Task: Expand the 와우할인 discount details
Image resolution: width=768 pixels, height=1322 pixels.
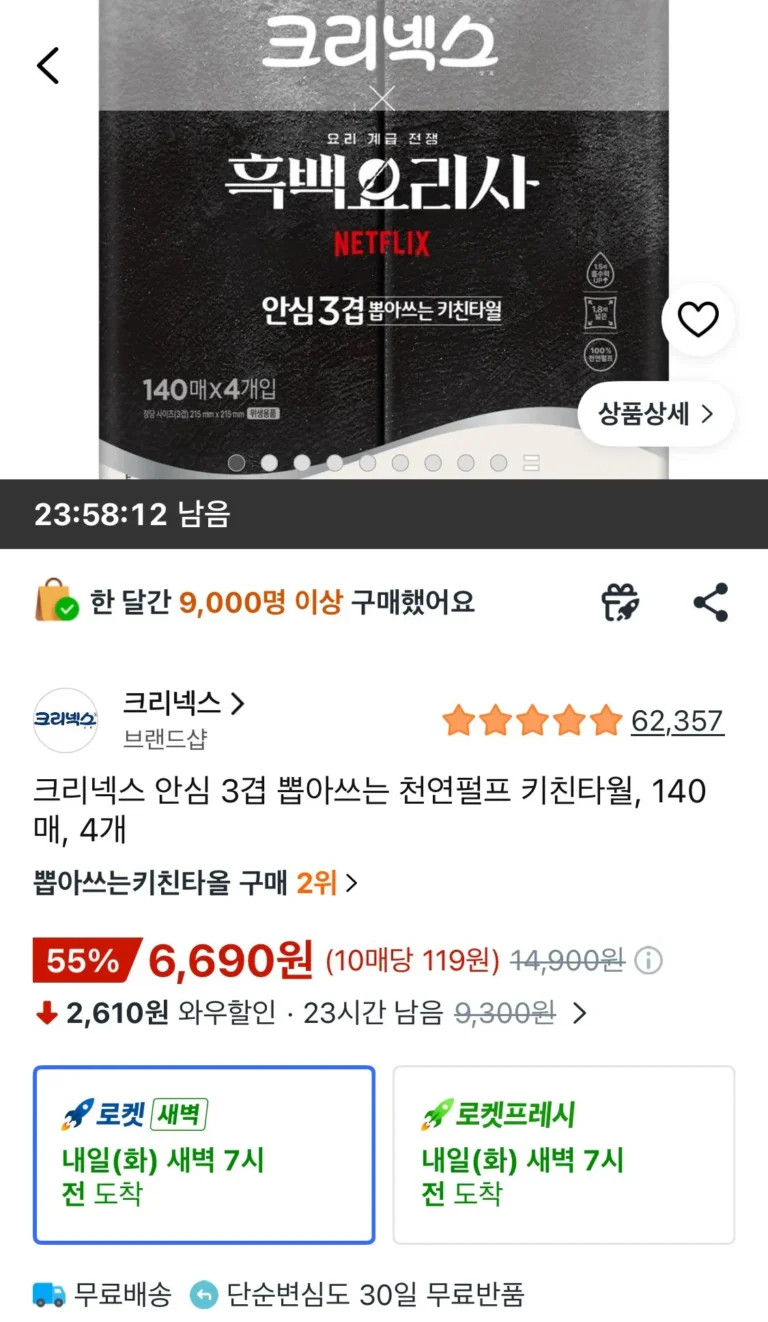Action: tap(579, 1014)
